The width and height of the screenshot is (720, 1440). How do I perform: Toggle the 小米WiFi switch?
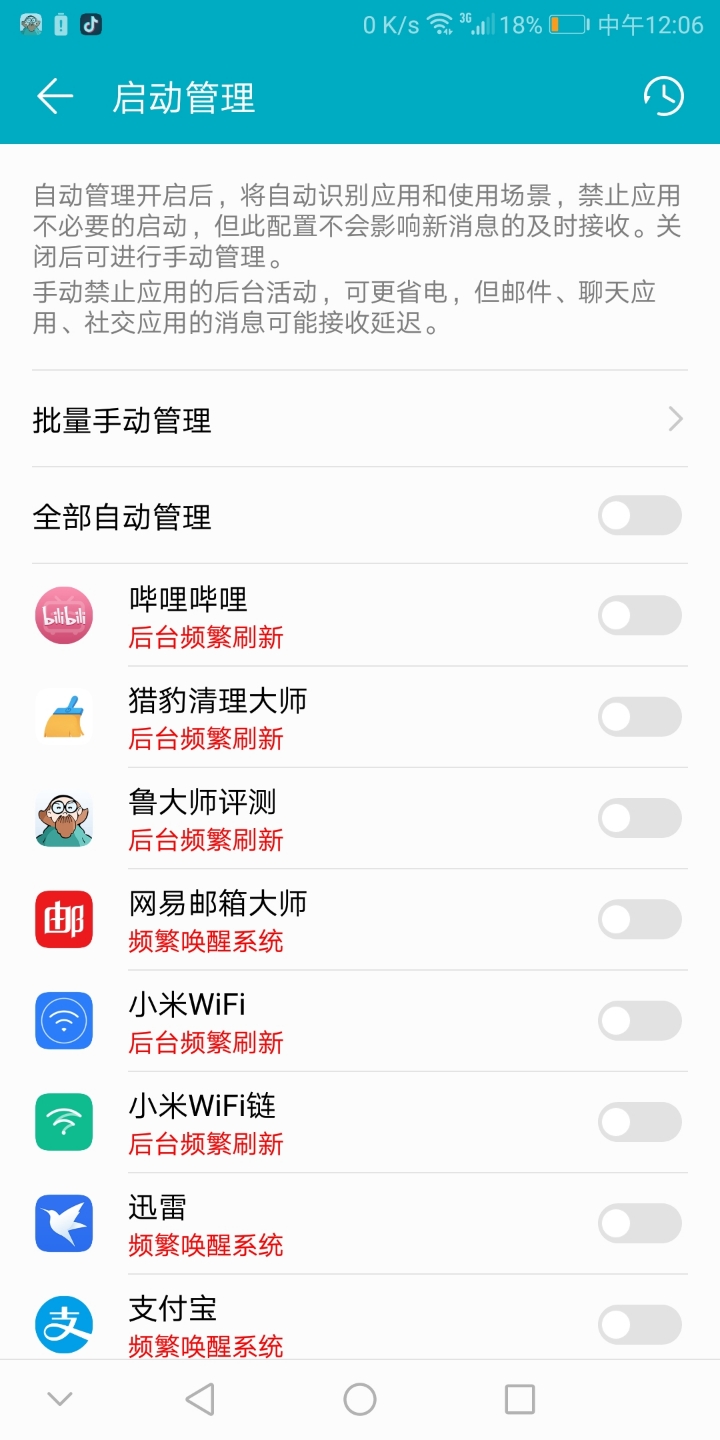click(x=639, y=1021)
